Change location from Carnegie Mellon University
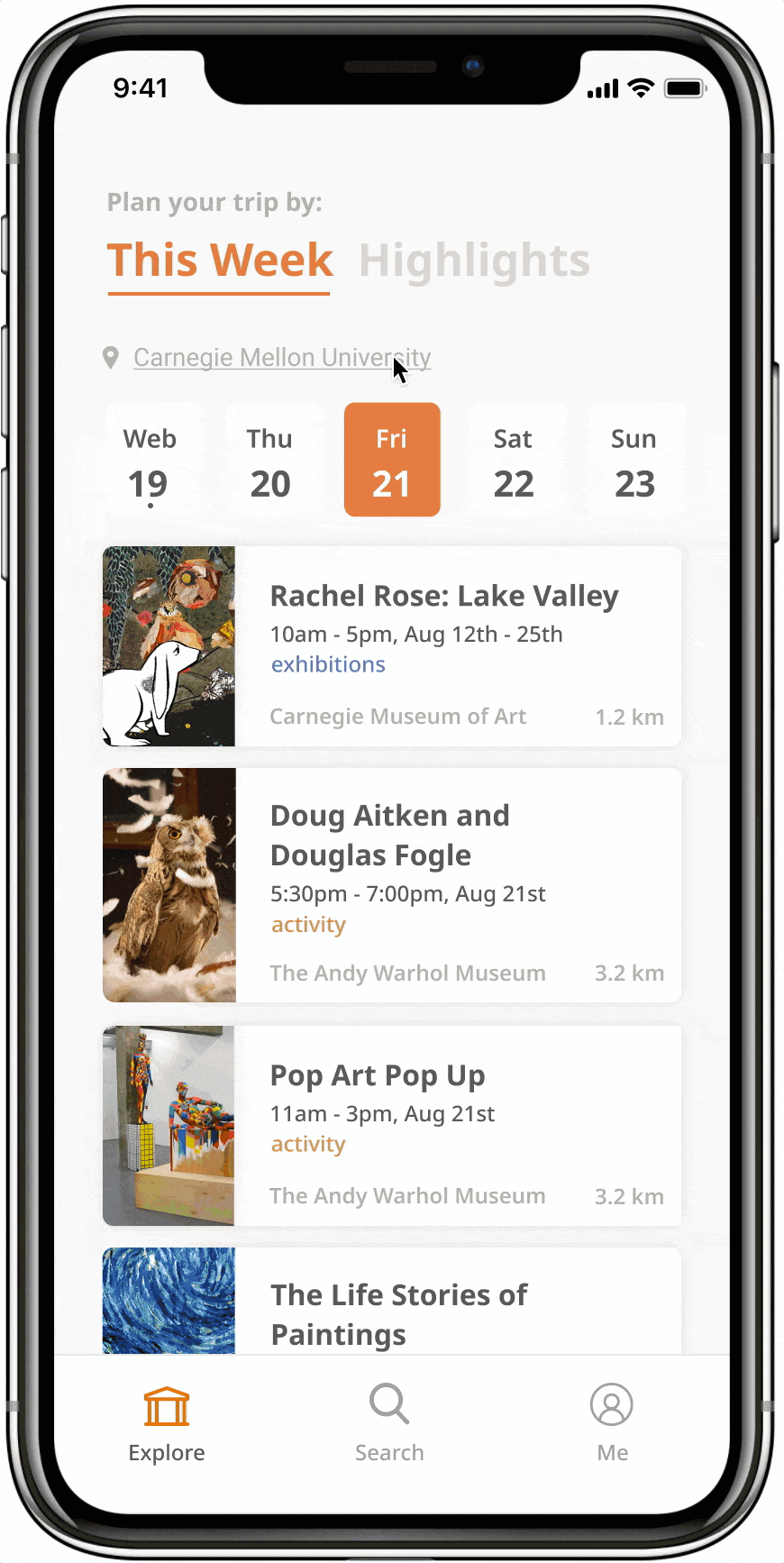 281,358
